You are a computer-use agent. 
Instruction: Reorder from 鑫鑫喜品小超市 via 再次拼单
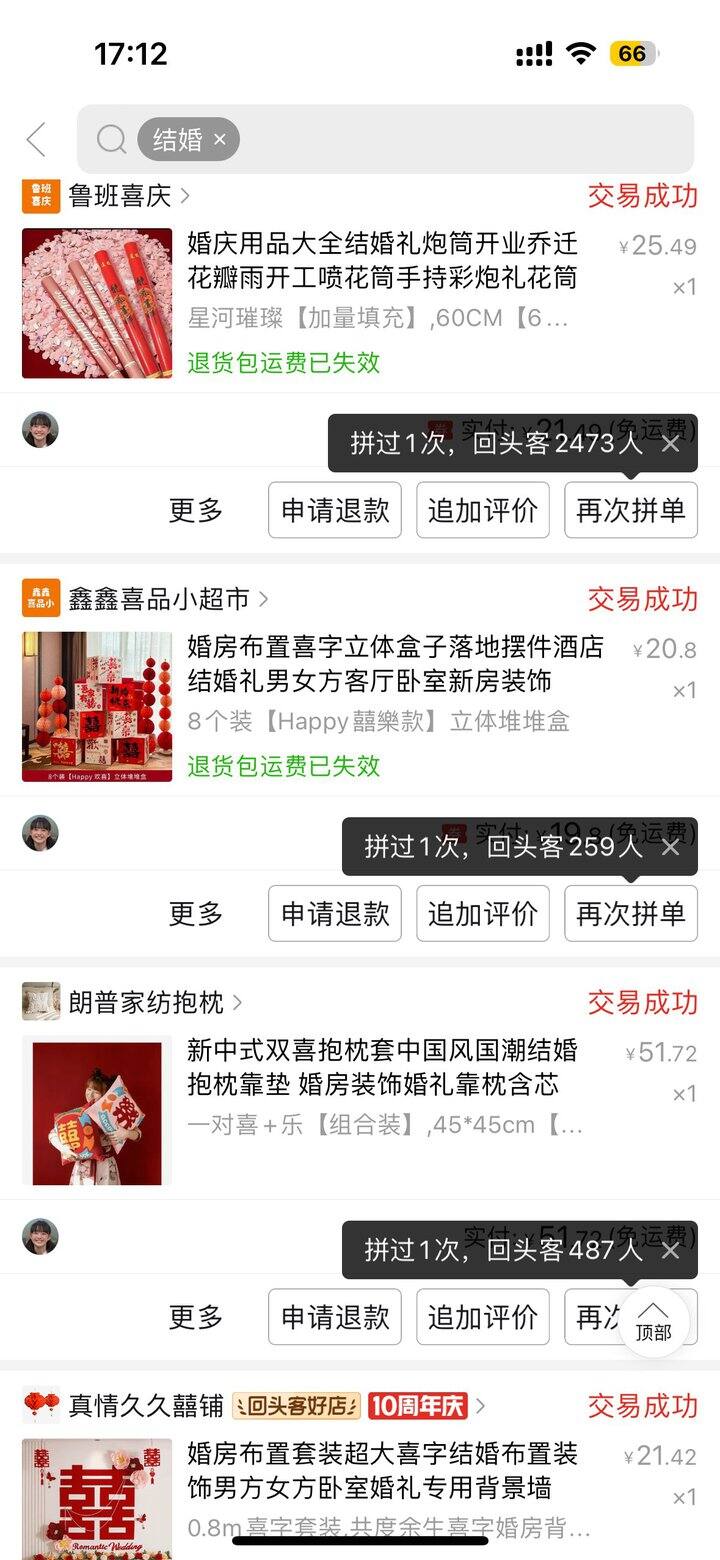tap(631, 913)
